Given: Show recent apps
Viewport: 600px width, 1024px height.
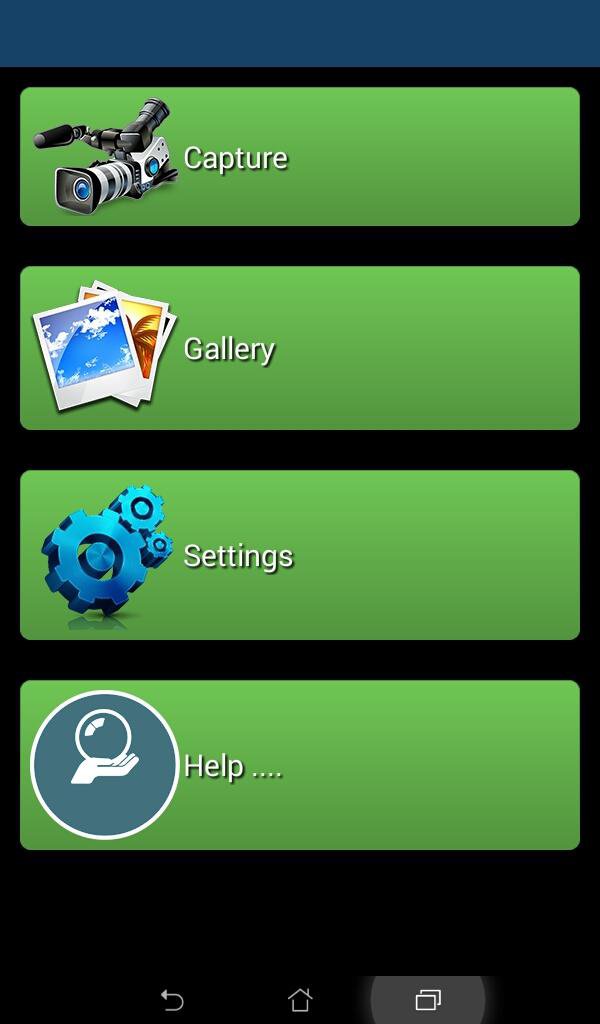Looking at the screenshot, I should [x=428, y=999].
